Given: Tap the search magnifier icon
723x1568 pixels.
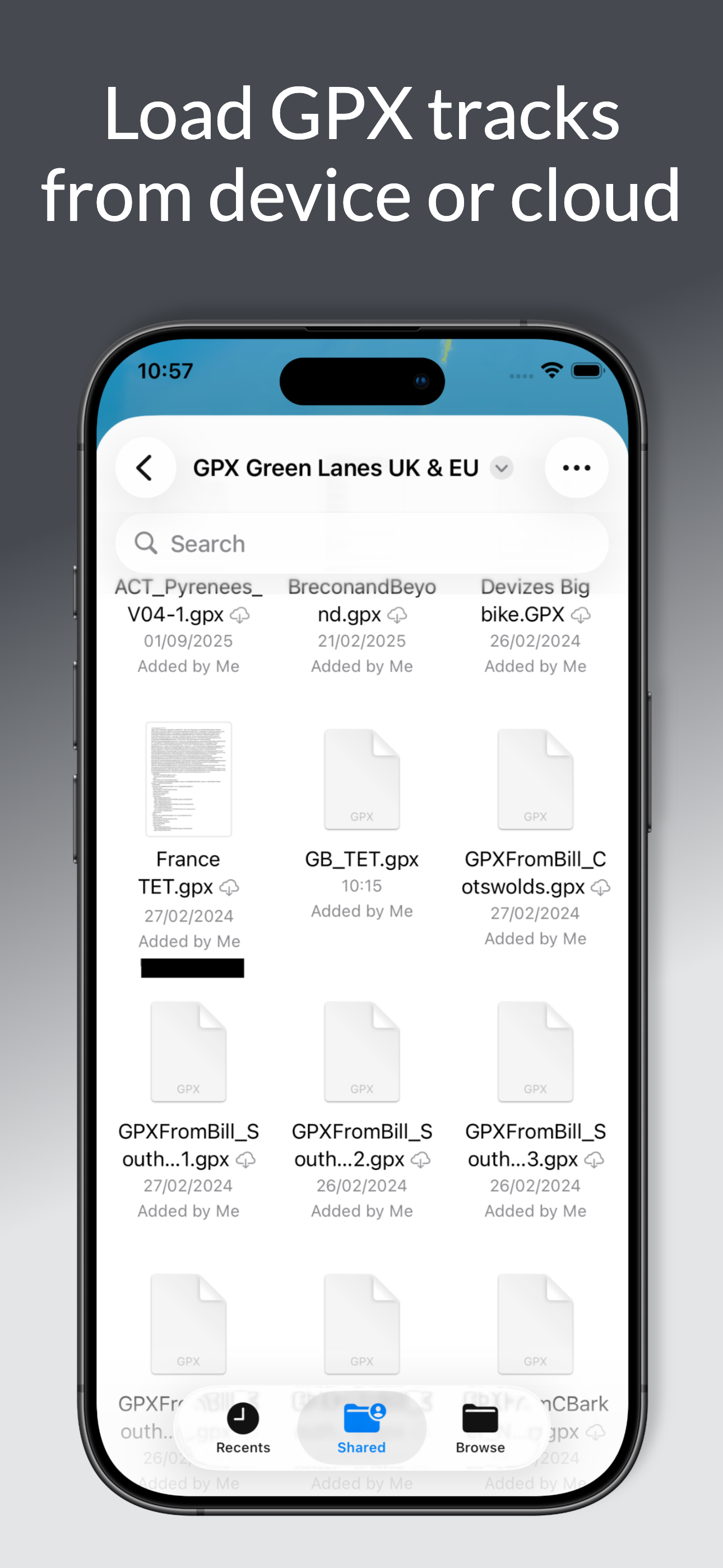Looking at the screenshot, I should [x=146, y=543].
